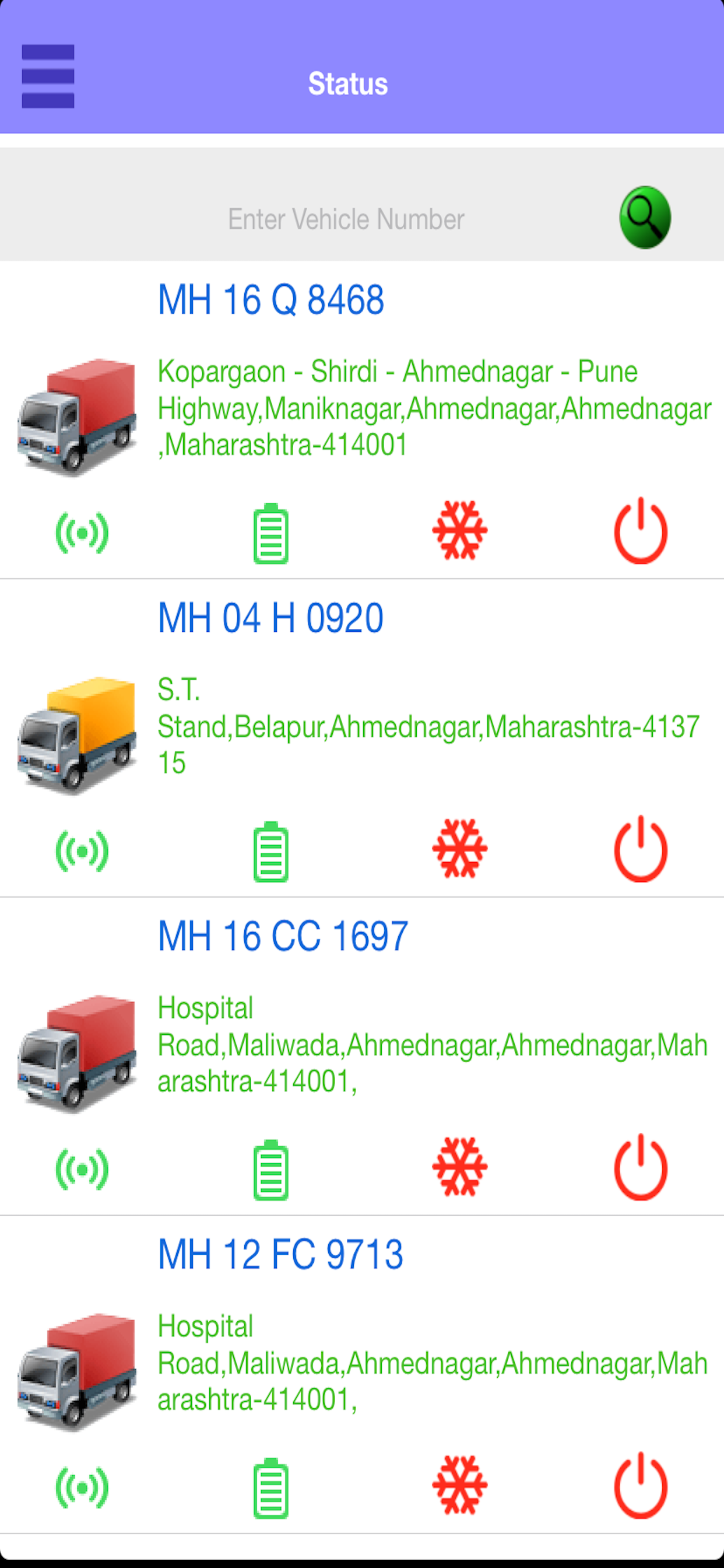
Task: Open the hamburger drawer menu
Action: click(x=48, y=76)
